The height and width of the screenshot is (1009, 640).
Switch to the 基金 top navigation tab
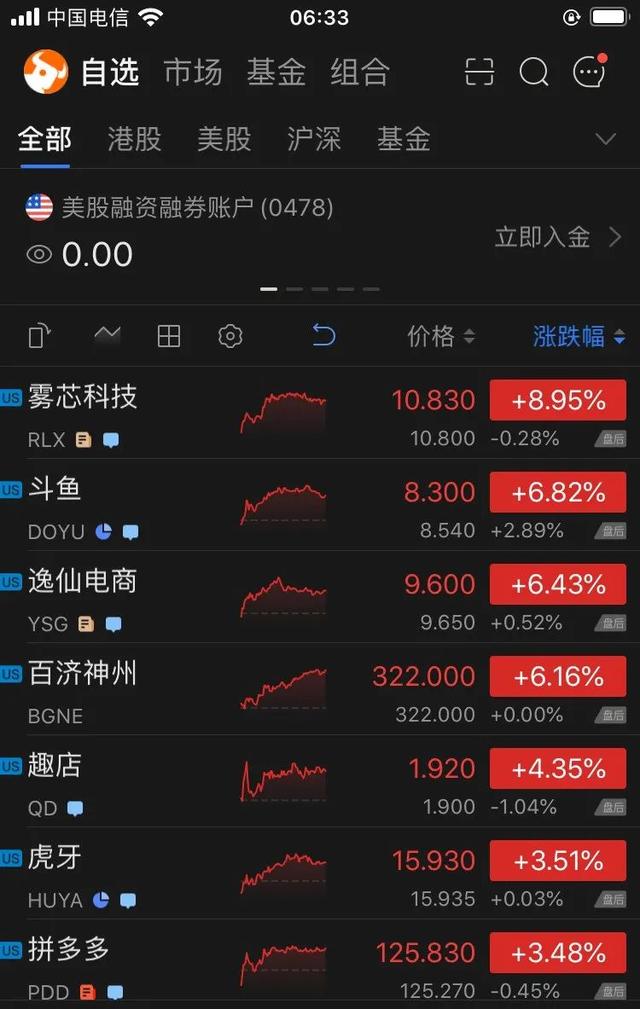click(x=276, y=72)
